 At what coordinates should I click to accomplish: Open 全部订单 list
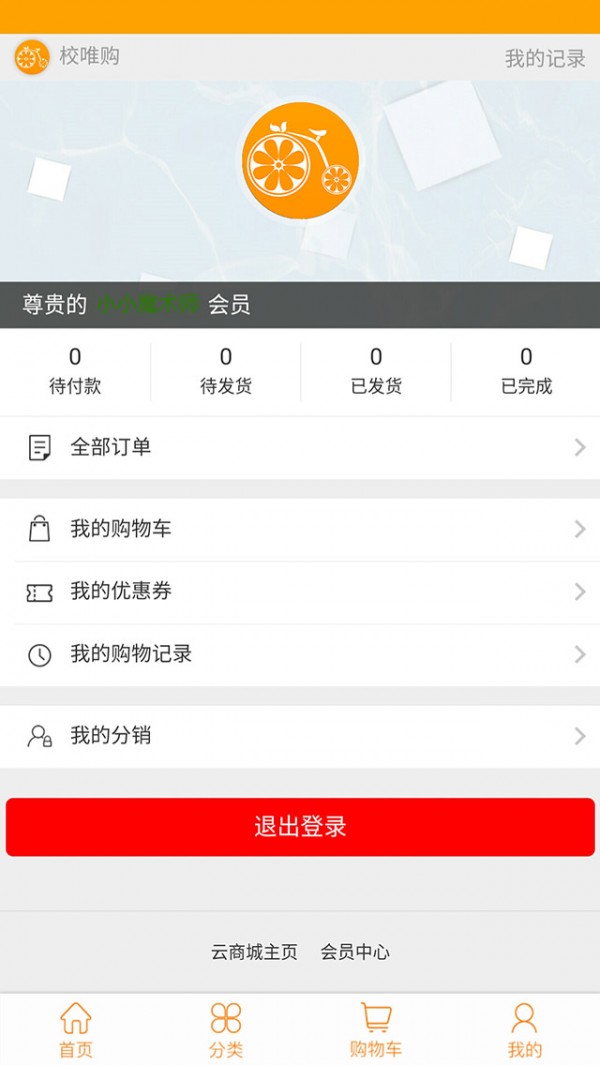(x=300, y=447)
